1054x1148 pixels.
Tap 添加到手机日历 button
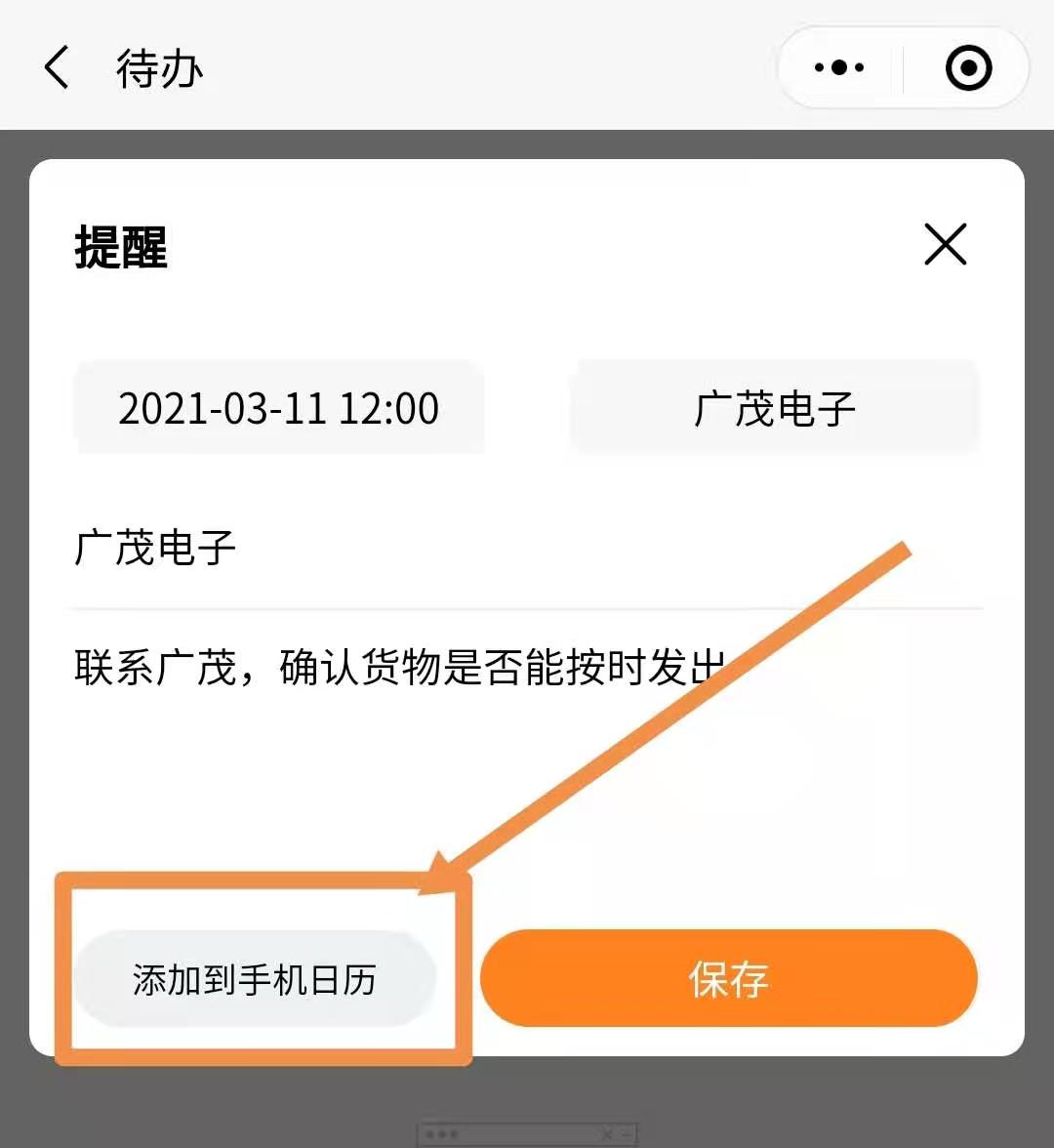click(x=254, y=979)
